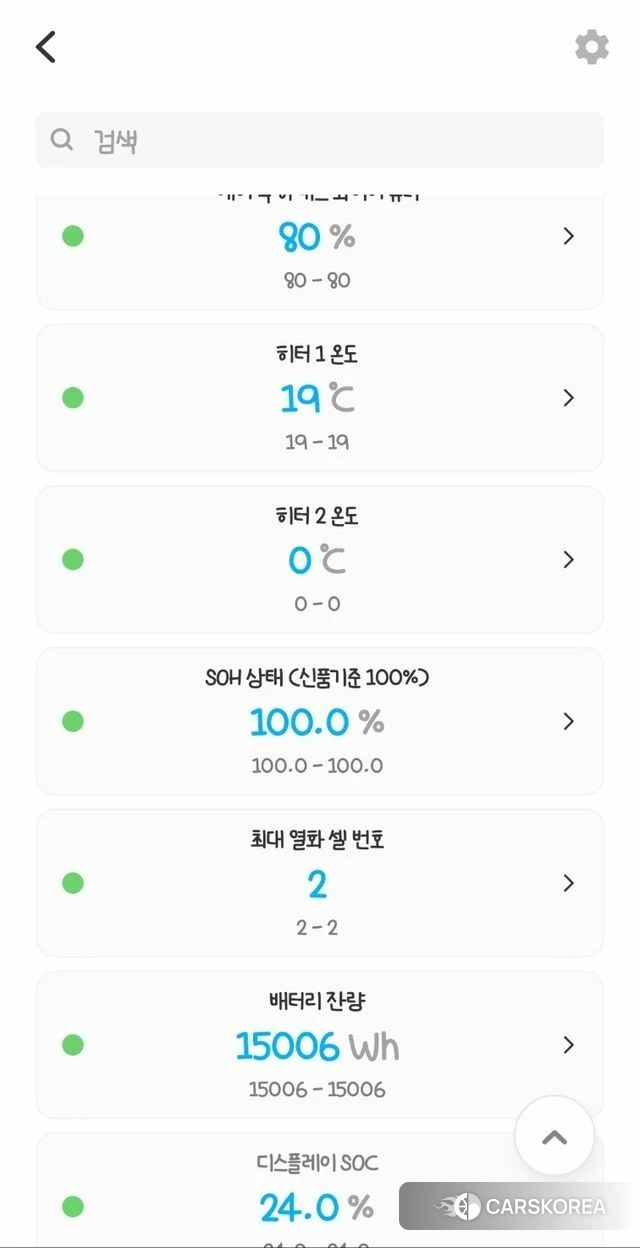The image size is (640, 1248).
Task: Open the SOH 상태 card
Action: [x=320, y=721]
